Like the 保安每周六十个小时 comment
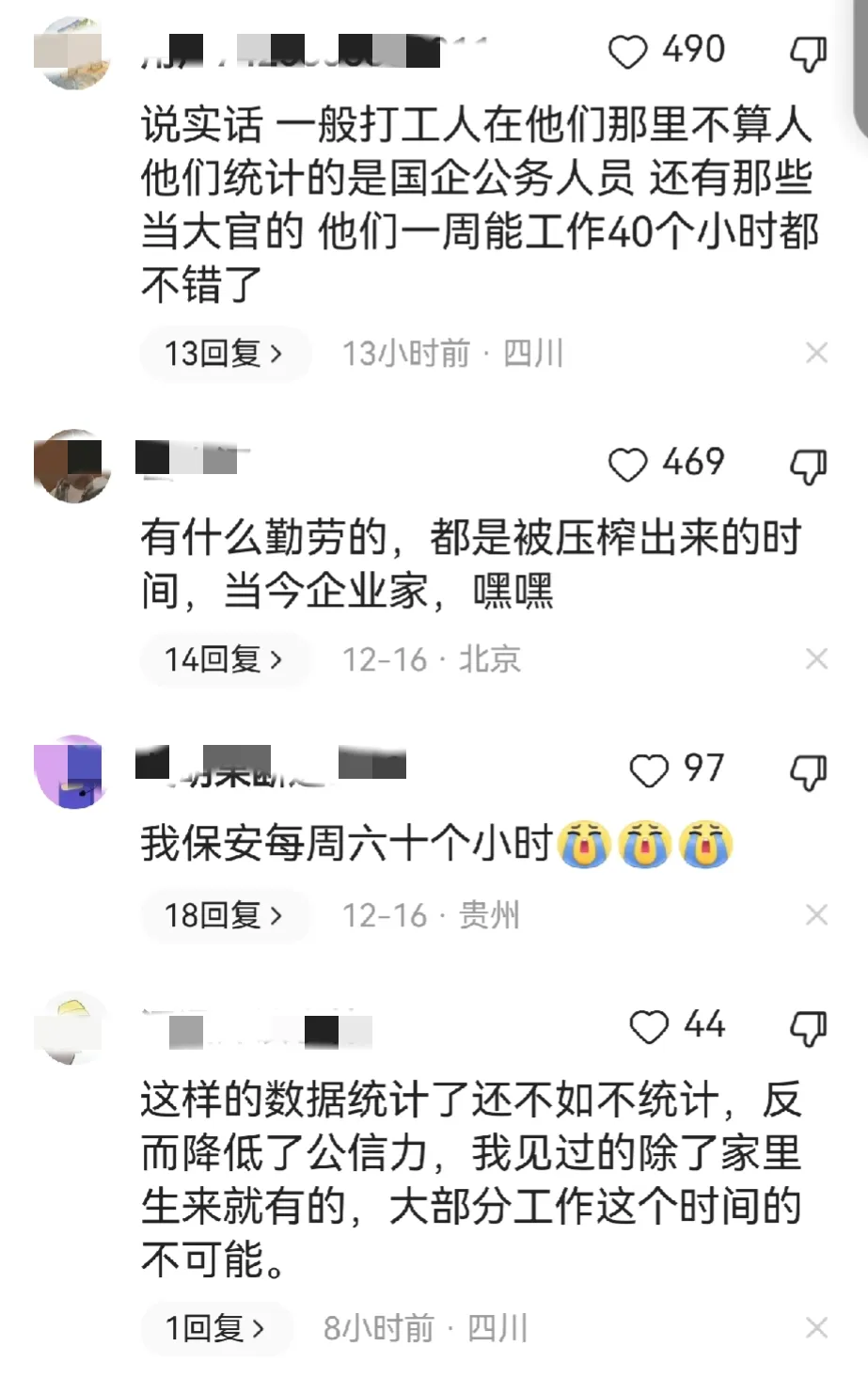The width and height of the screenshot is (868, 1393). [649, 771]
